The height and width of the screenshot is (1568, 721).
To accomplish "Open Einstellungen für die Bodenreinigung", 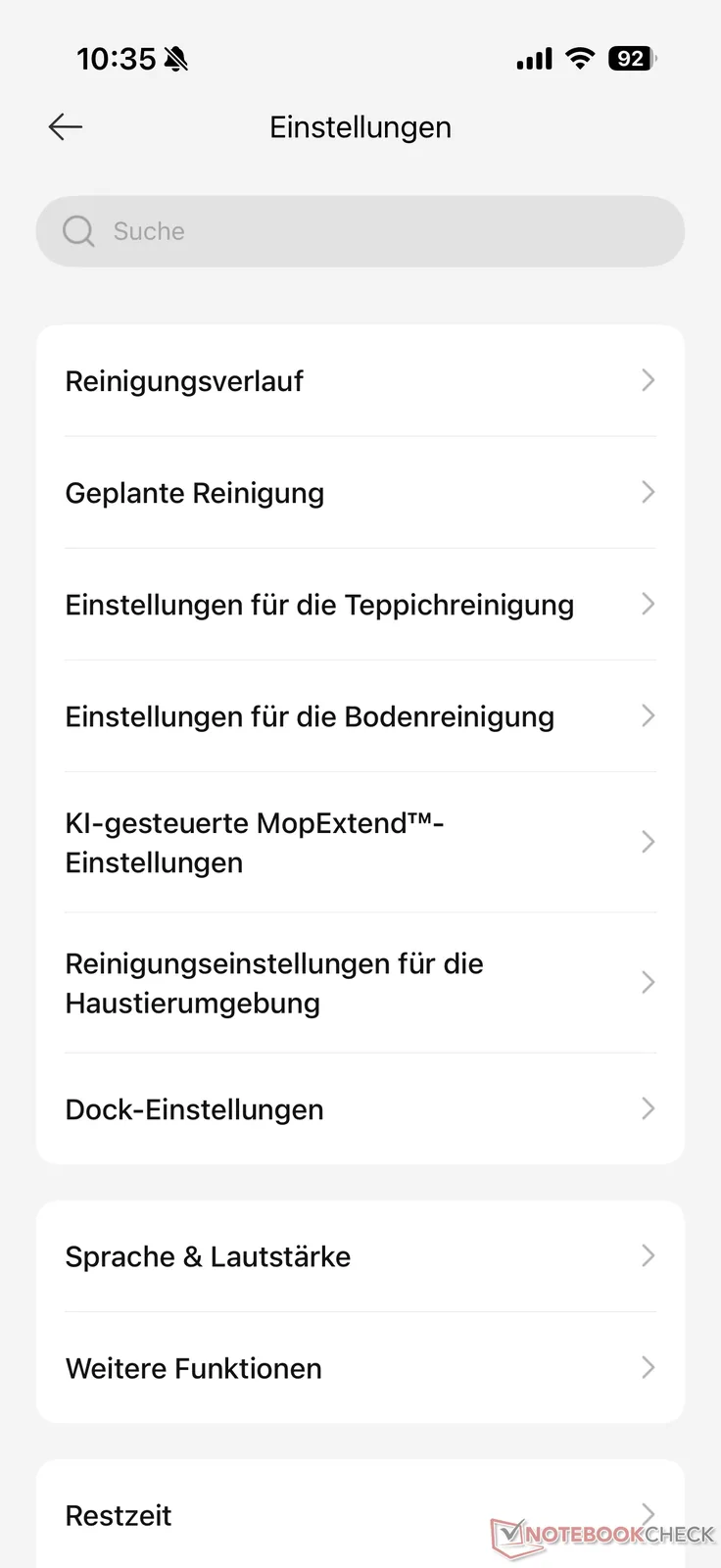I will (x=360, y=716).
